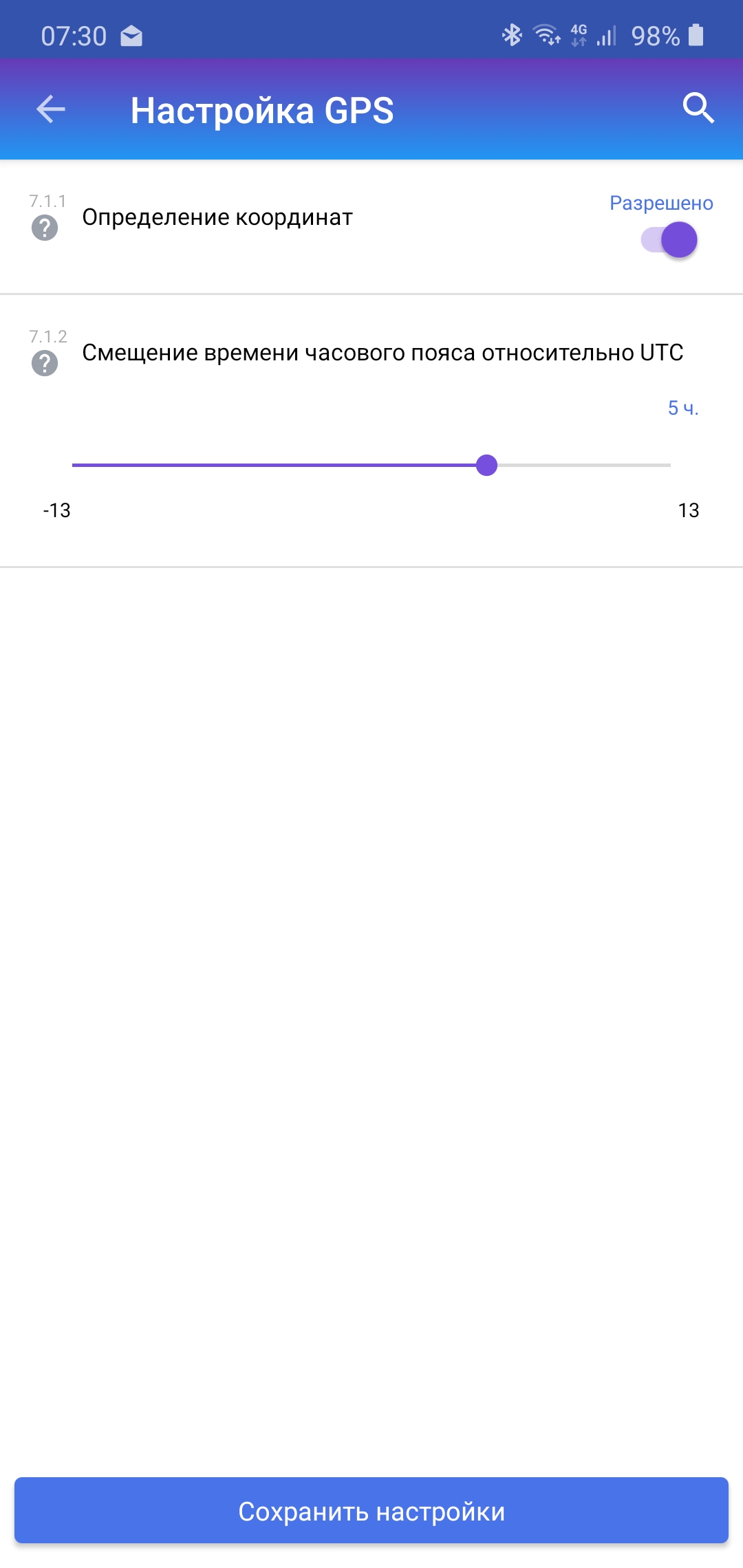Viewport: 743px width, 1568px height.
Task: Open help for setting 7.1.2
Action: coord(45,363)
